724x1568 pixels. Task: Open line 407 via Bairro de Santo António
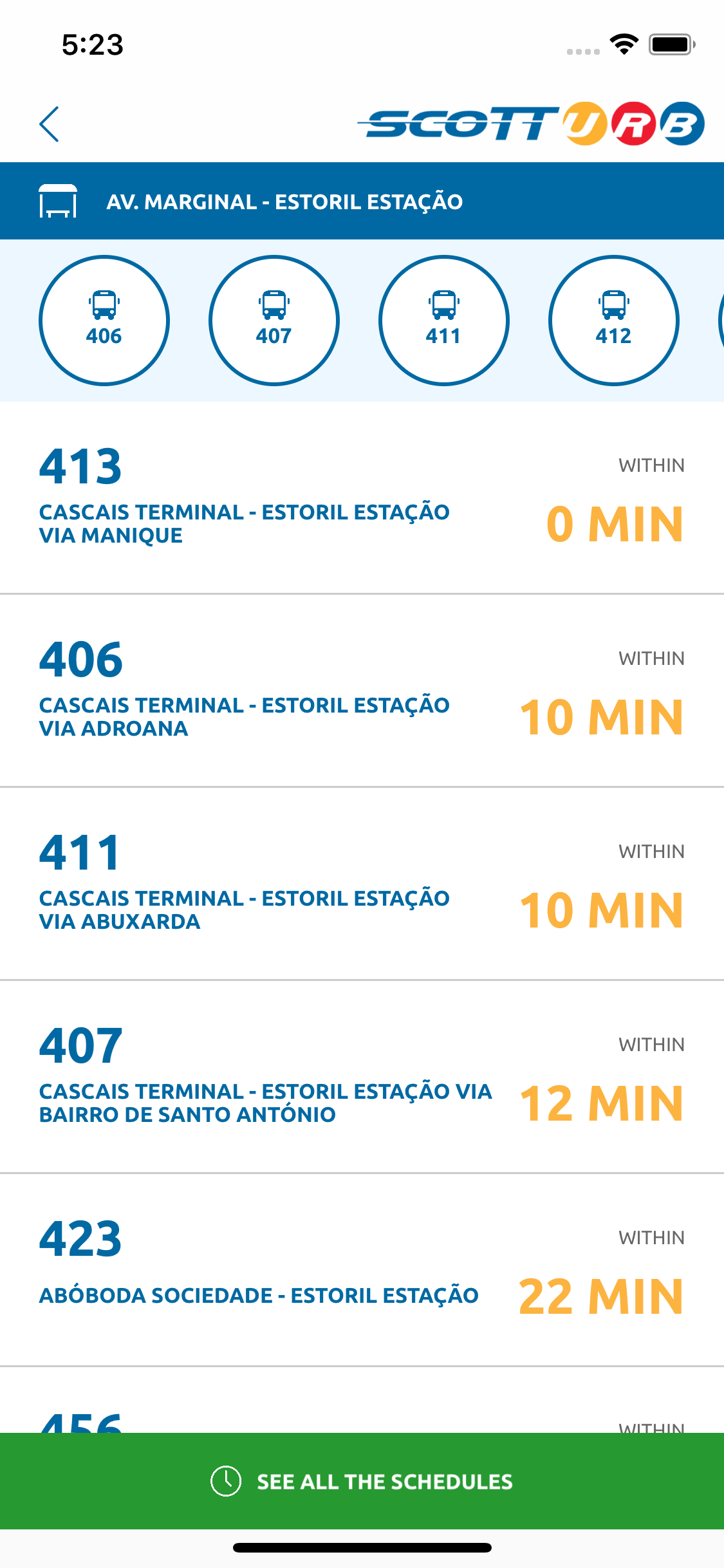click(x=362, y=1077)
